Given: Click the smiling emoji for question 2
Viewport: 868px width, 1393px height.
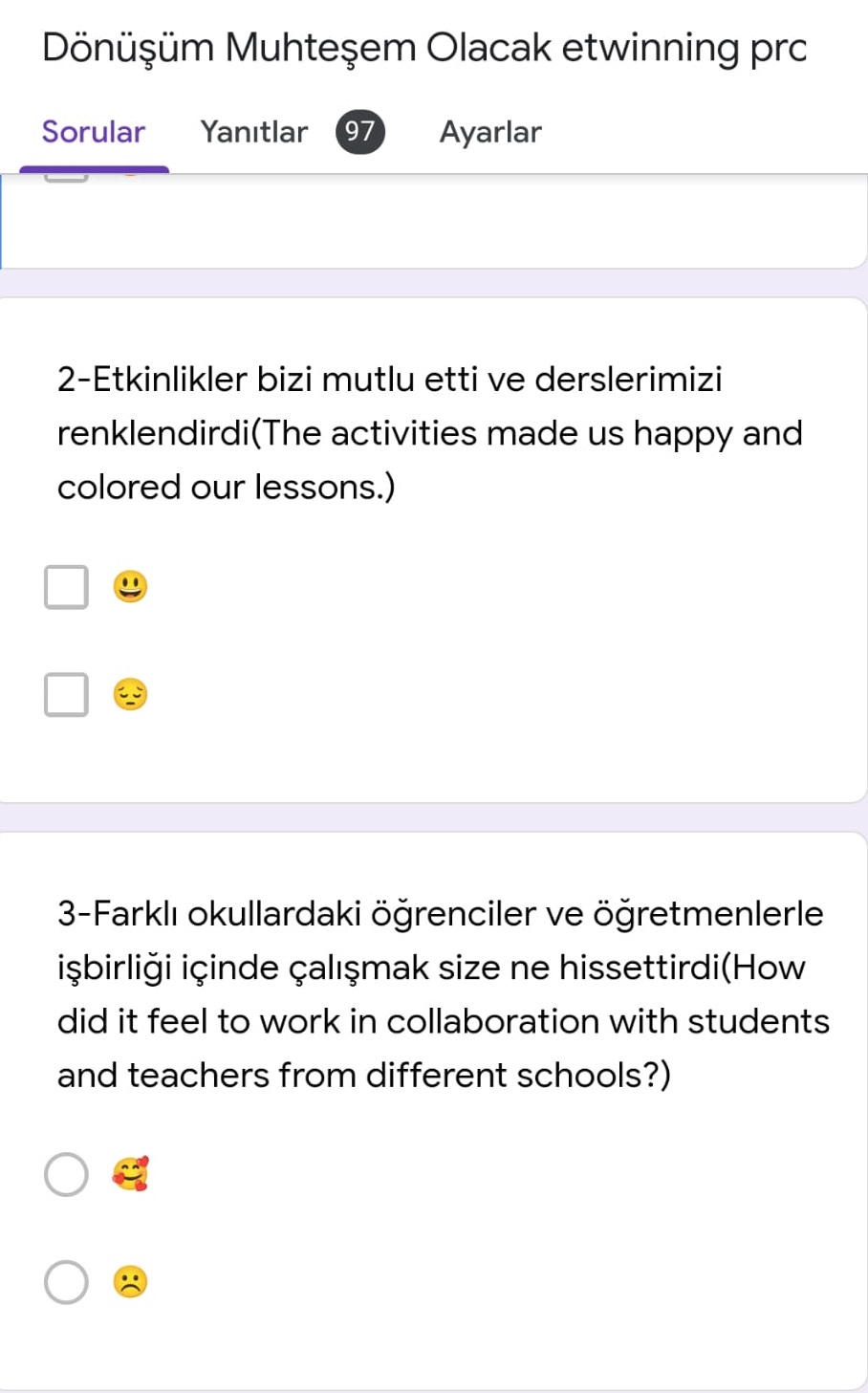Looking at the screenshot, I should [x=130, y=586].
